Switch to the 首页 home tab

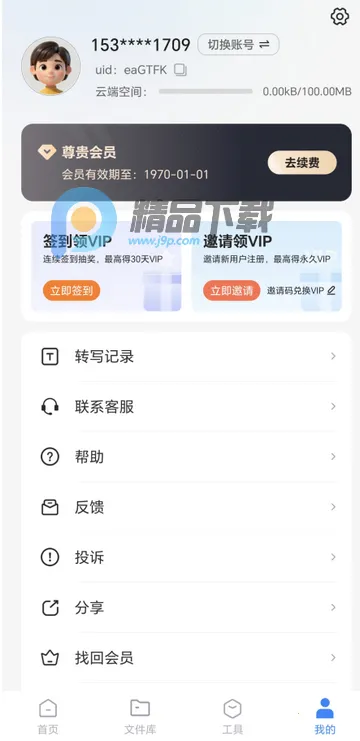pyautogui.click(x=48, y=716)
